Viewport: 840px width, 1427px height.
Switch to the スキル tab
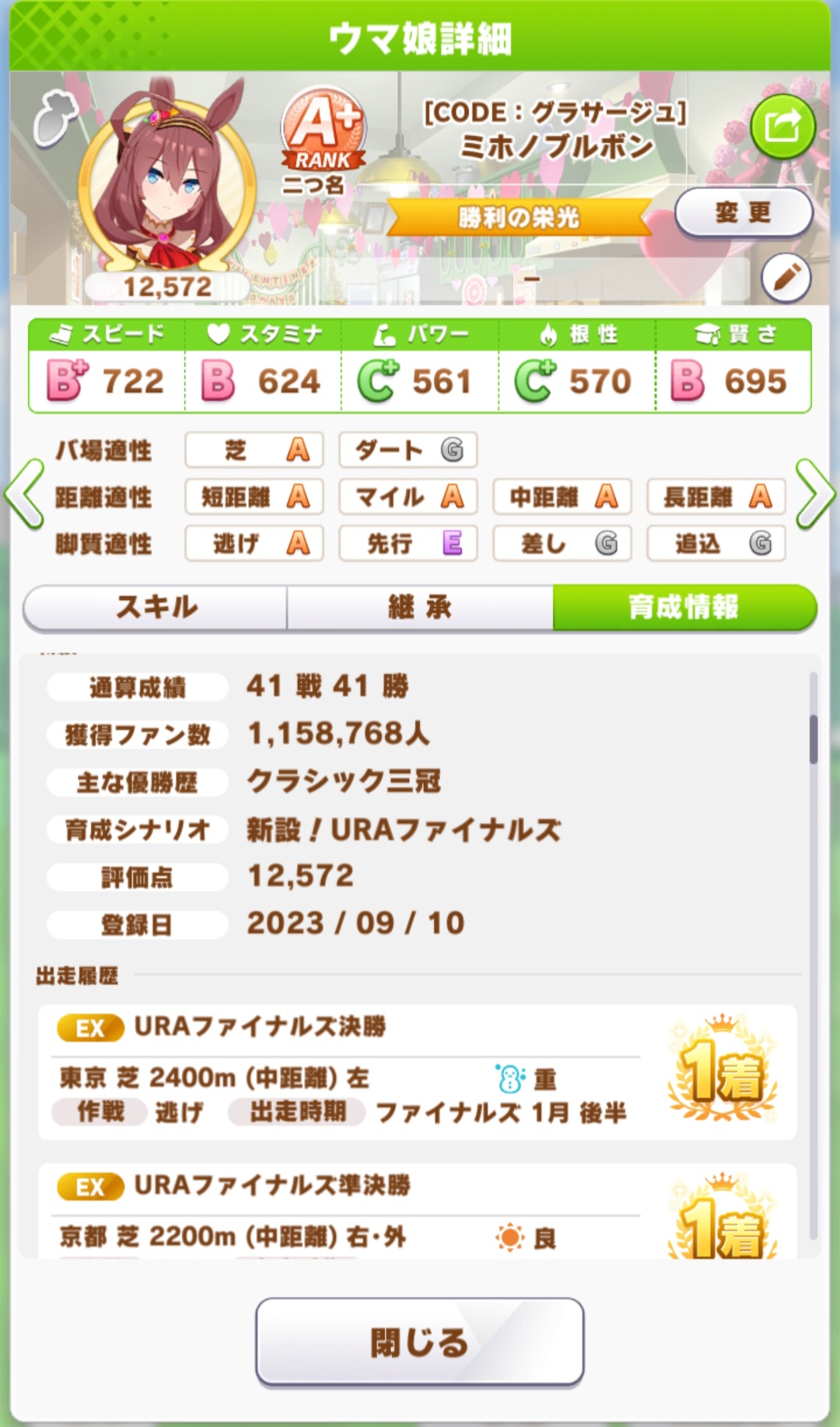156,608
